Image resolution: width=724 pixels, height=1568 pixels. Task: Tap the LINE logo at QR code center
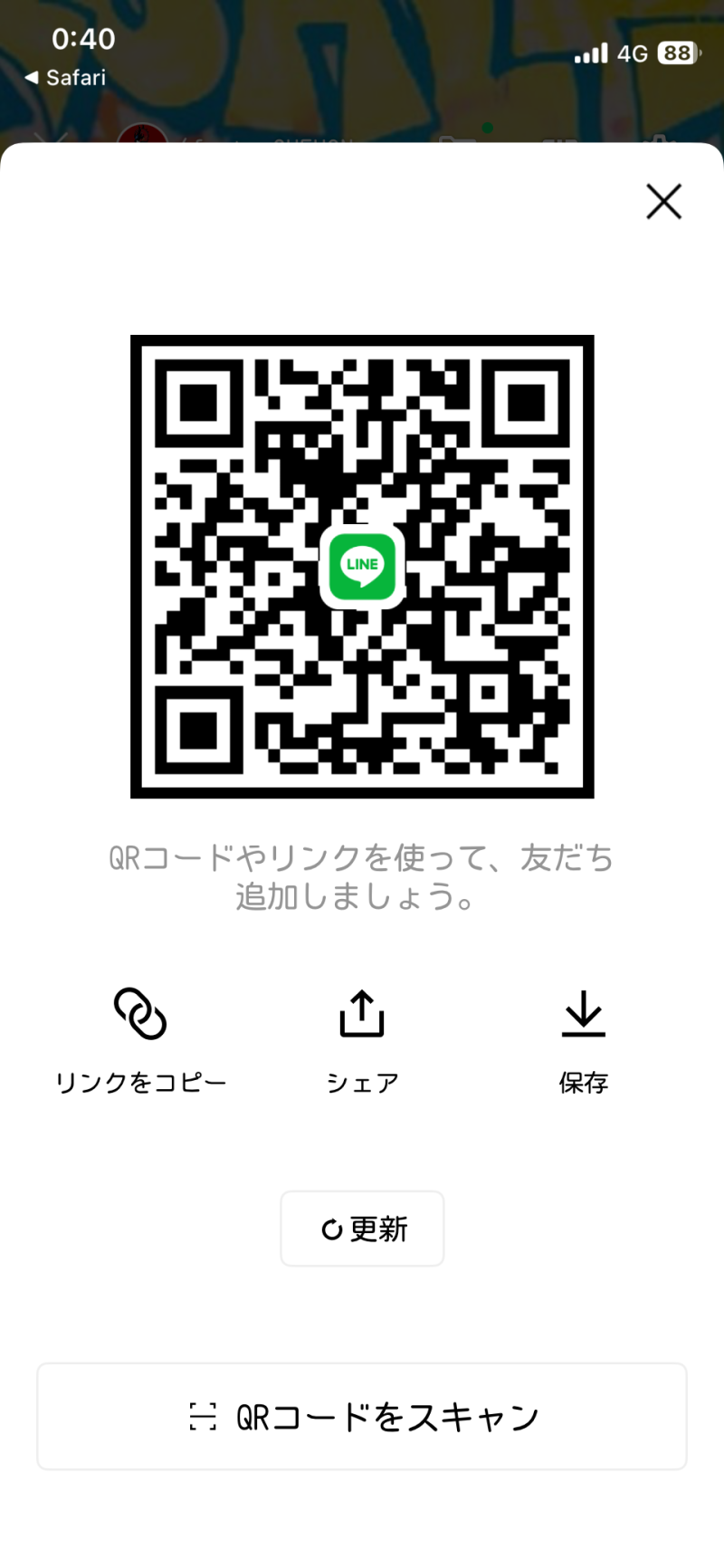coord(362,568)
